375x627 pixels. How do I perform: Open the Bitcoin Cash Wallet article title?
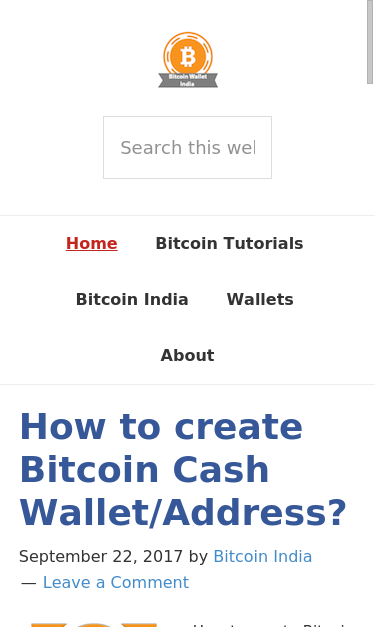pos(183,470)
